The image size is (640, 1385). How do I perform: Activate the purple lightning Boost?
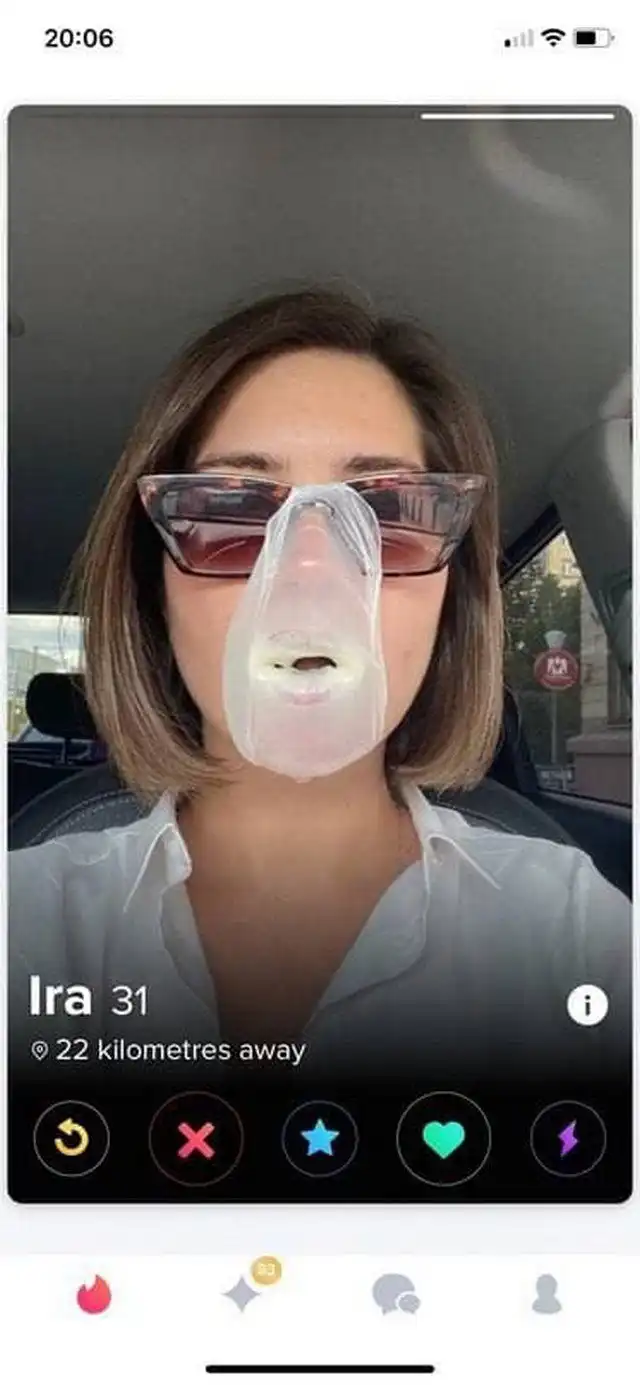[x=568, y=1139]
